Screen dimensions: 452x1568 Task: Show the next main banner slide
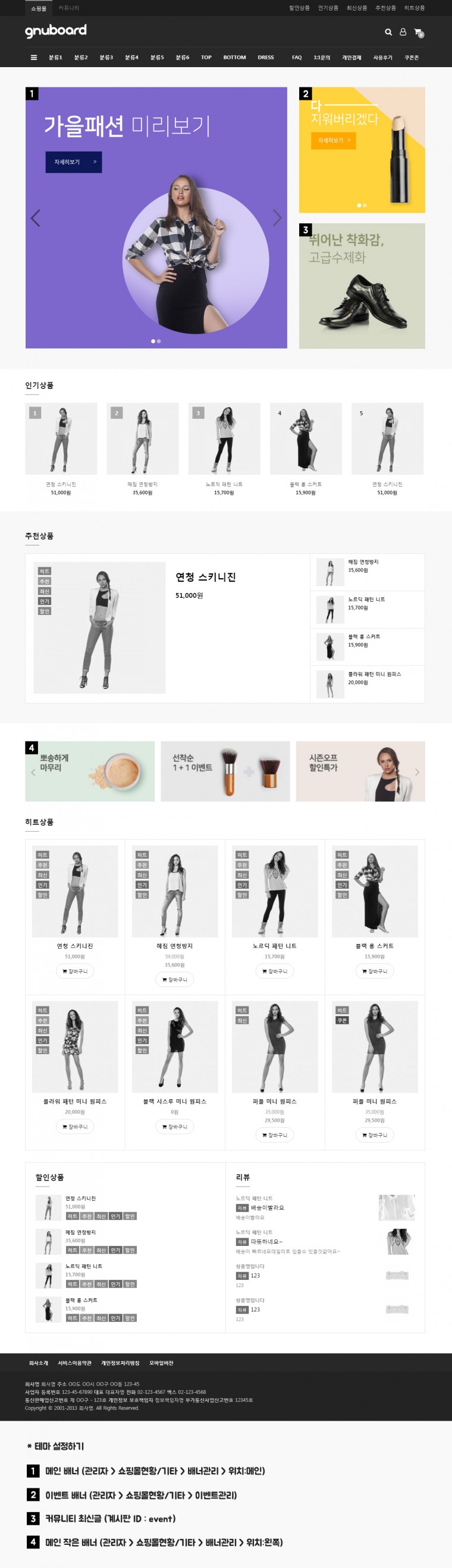click(277, 217)
